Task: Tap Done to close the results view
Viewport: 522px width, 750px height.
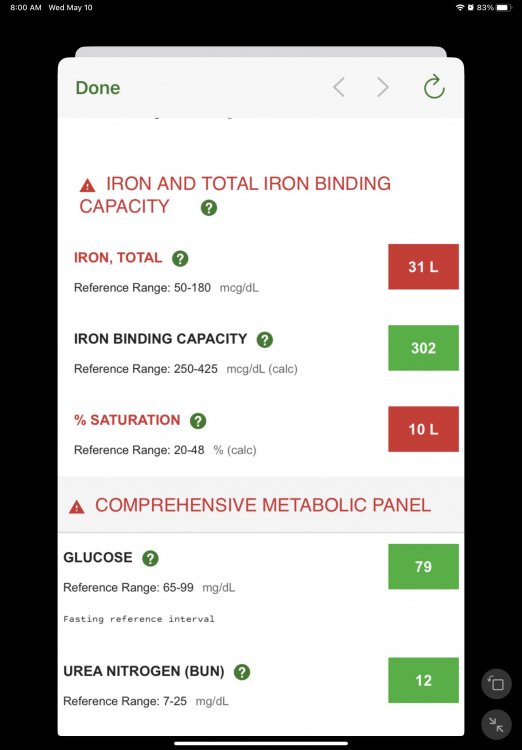Action: [98, 88]
